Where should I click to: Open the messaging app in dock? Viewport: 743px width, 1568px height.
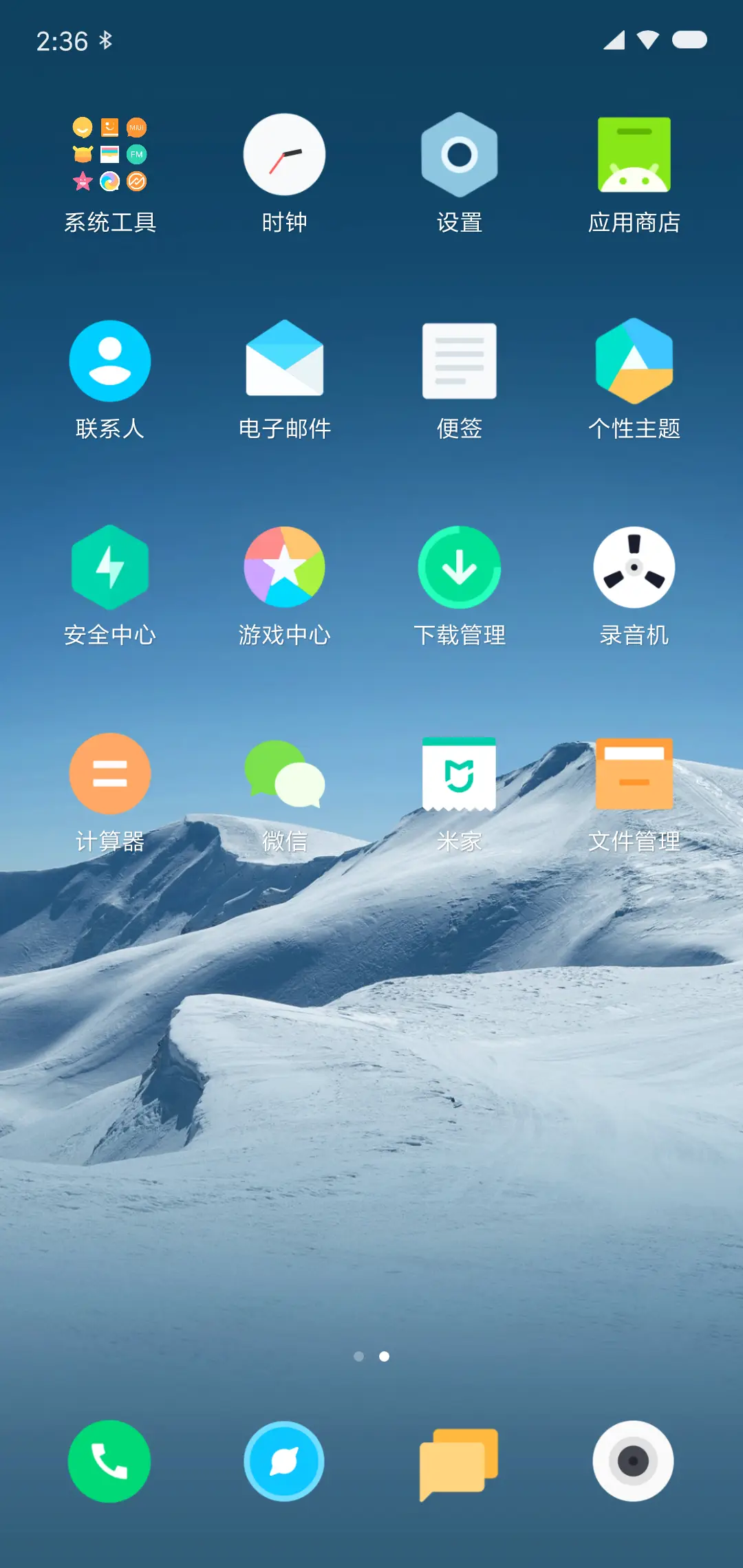pyautogui.click(x=459, y=1461)
